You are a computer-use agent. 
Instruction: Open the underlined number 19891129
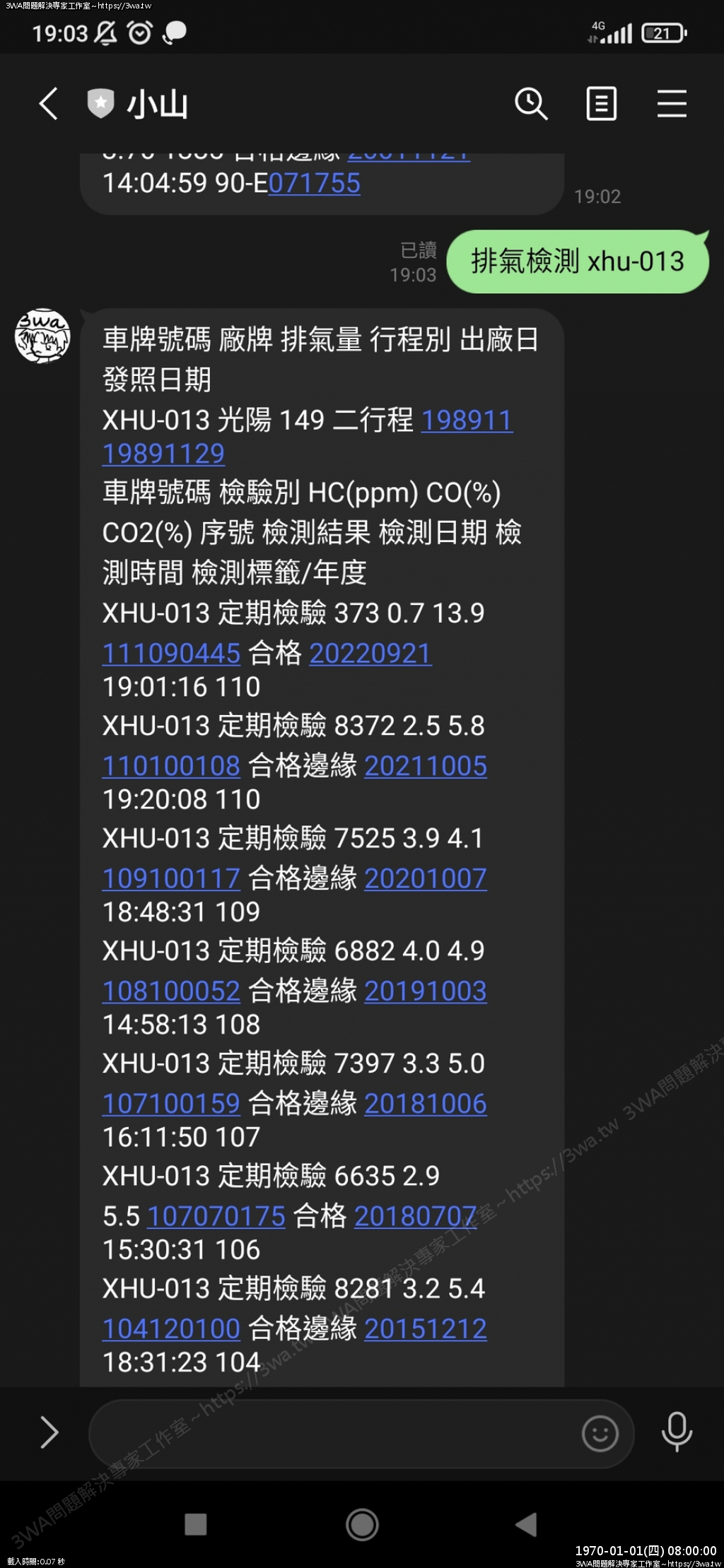click(163, 454)
